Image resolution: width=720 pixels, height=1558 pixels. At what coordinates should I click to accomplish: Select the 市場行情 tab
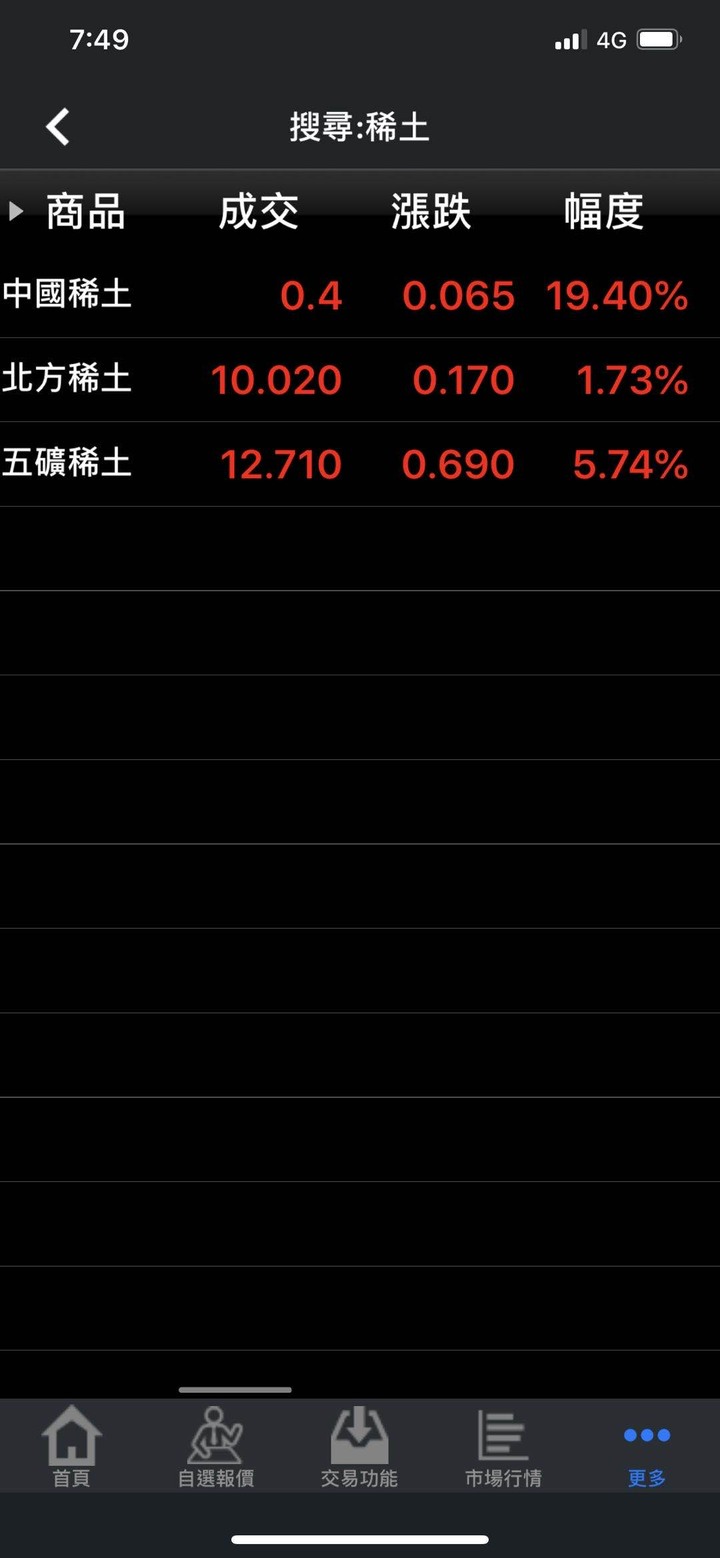[x=503, y=1446]
